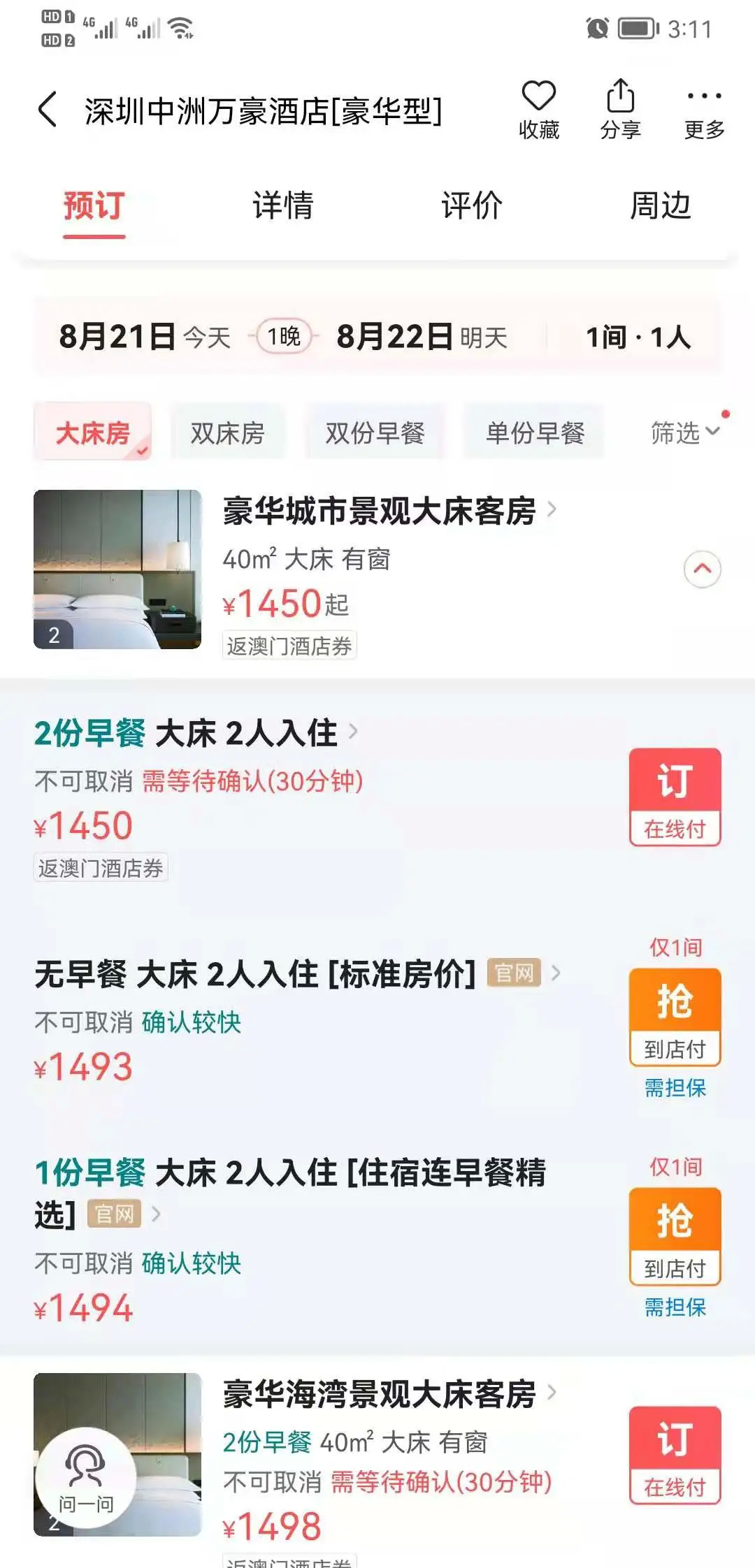This screenshot has height=1568, width=755.
Task: Book the ¥1450 2份早餐 rate
Action: click(675, 797)
